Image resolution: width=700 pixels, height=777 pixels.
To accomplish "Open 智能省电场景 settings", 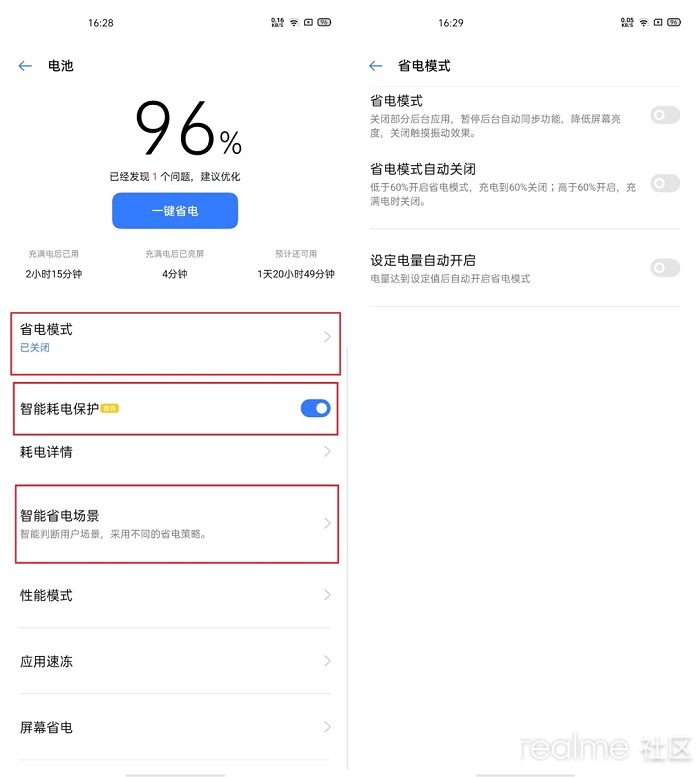I will click(x=175, y=523).
